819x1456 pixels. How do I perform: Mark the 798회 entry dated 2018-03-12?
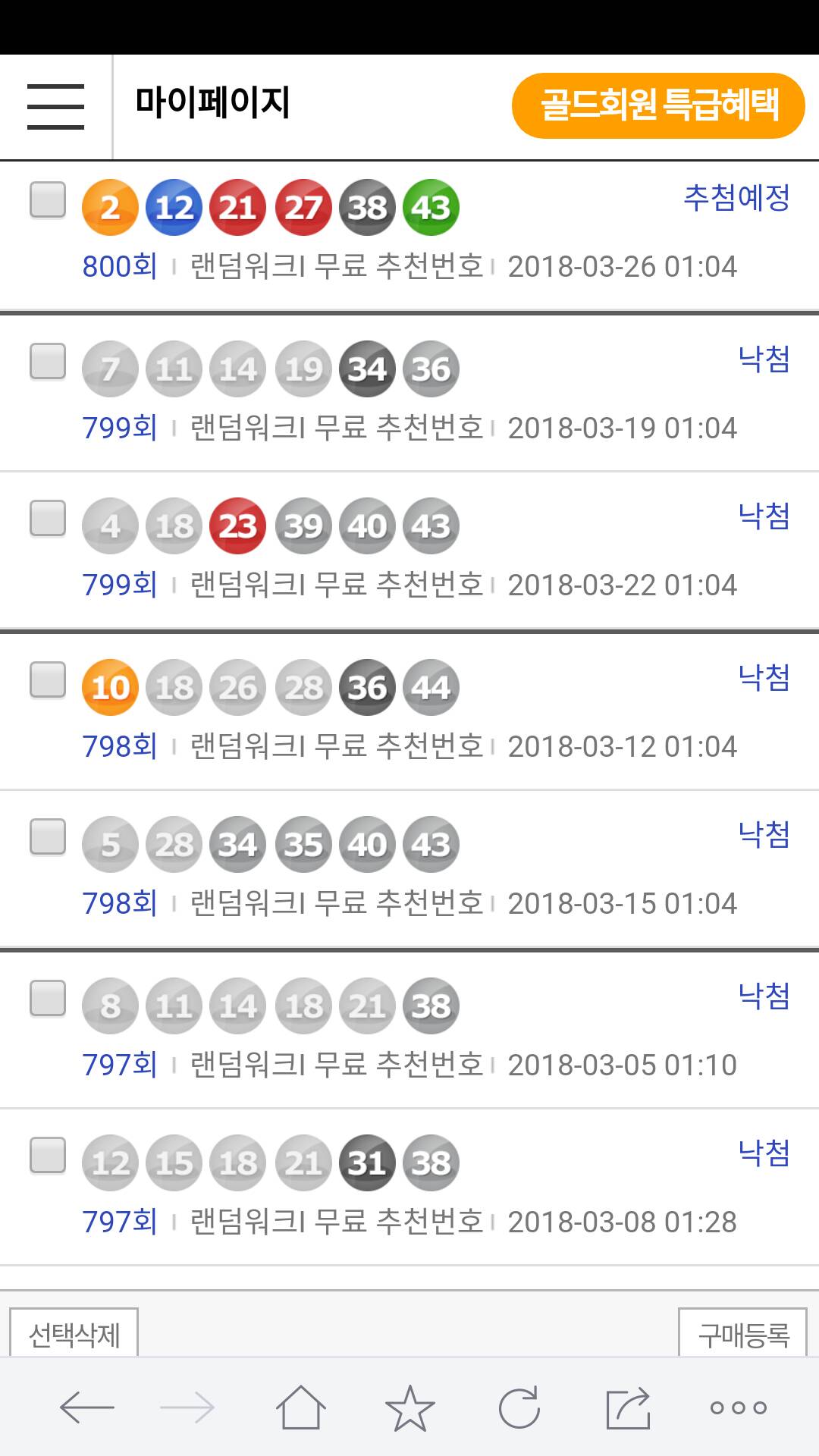click(48, 679)
